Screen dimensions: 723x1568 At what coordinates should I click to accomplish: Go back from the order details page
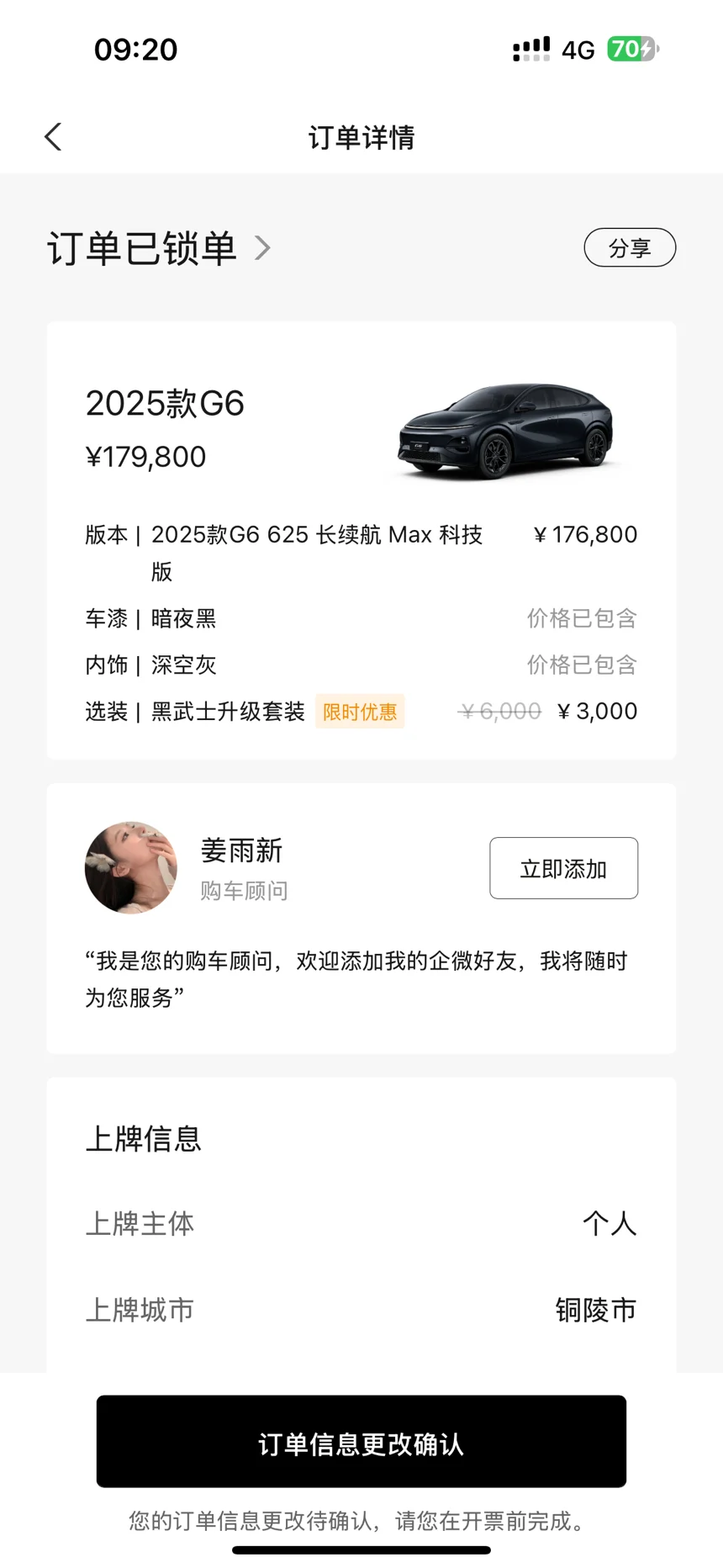coord(54,137)
